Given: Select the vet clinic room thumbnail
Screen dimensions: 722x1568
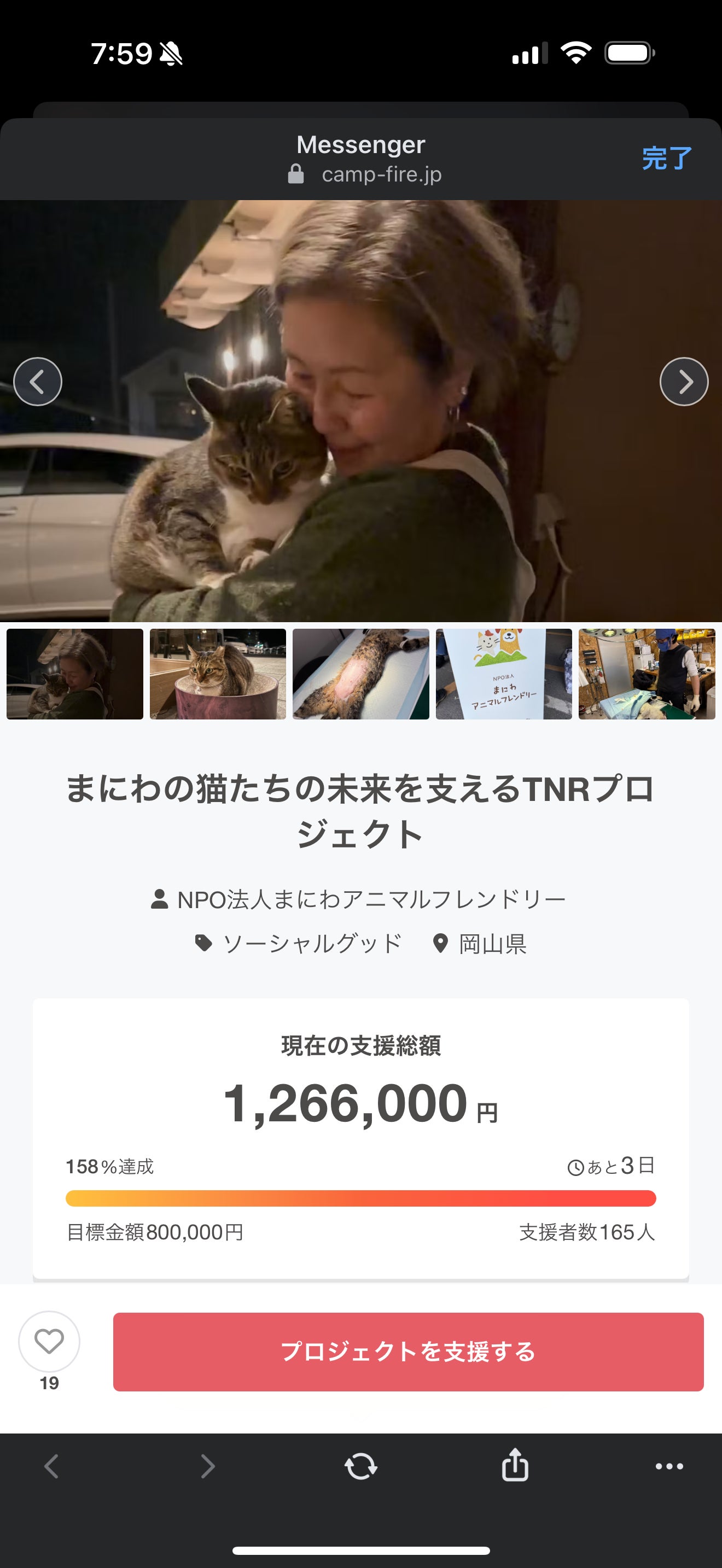Looking at the screenshot, I should tap(647, 674).
